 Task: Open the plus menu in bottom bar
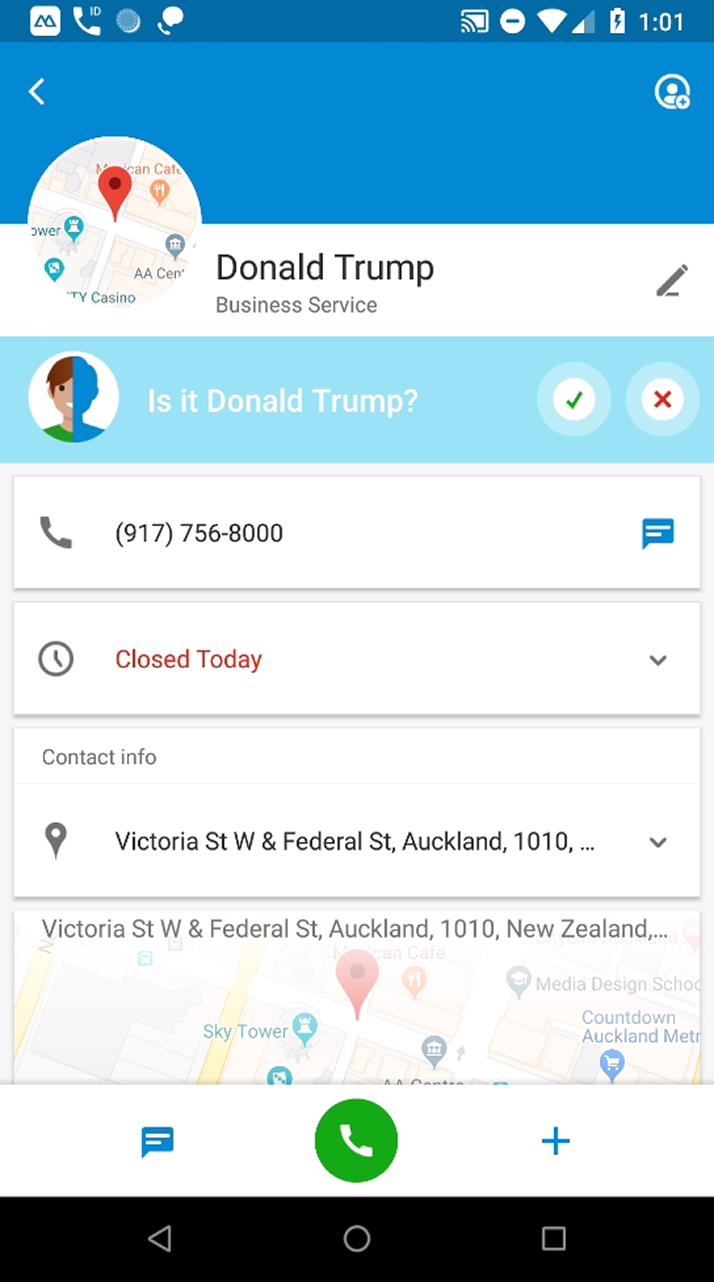(x=555, y=1141)
